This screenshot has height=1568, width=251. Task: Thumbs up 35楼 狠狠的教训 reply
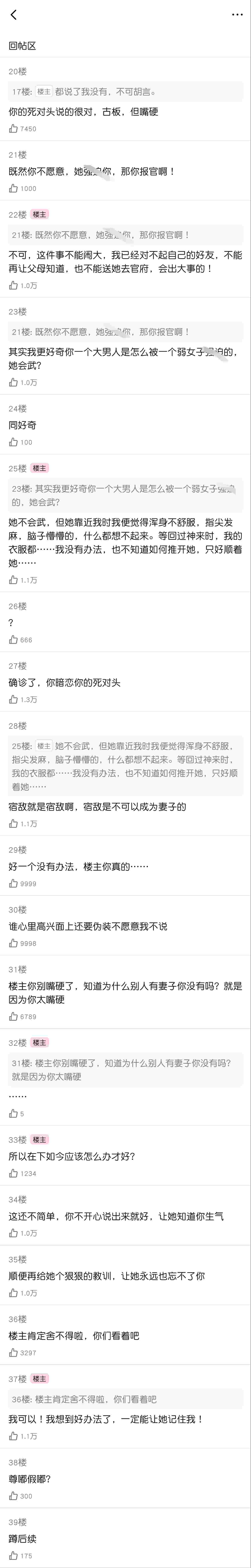coord(13,1293)
